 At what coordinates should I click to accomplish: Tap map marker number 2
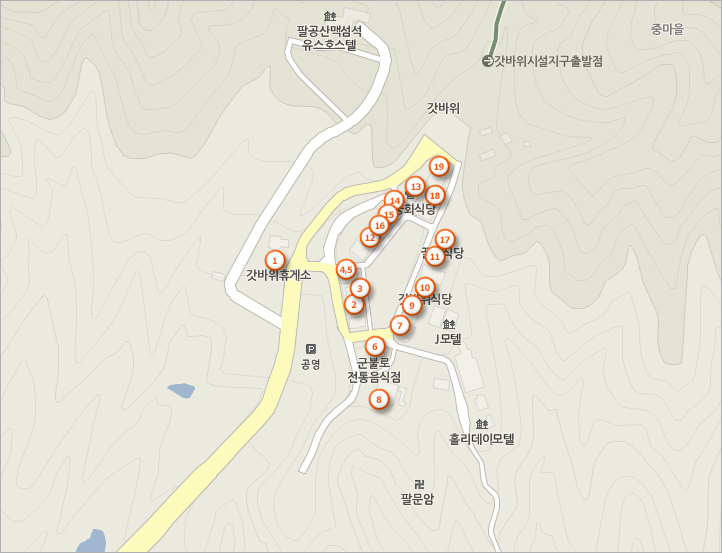354,304
